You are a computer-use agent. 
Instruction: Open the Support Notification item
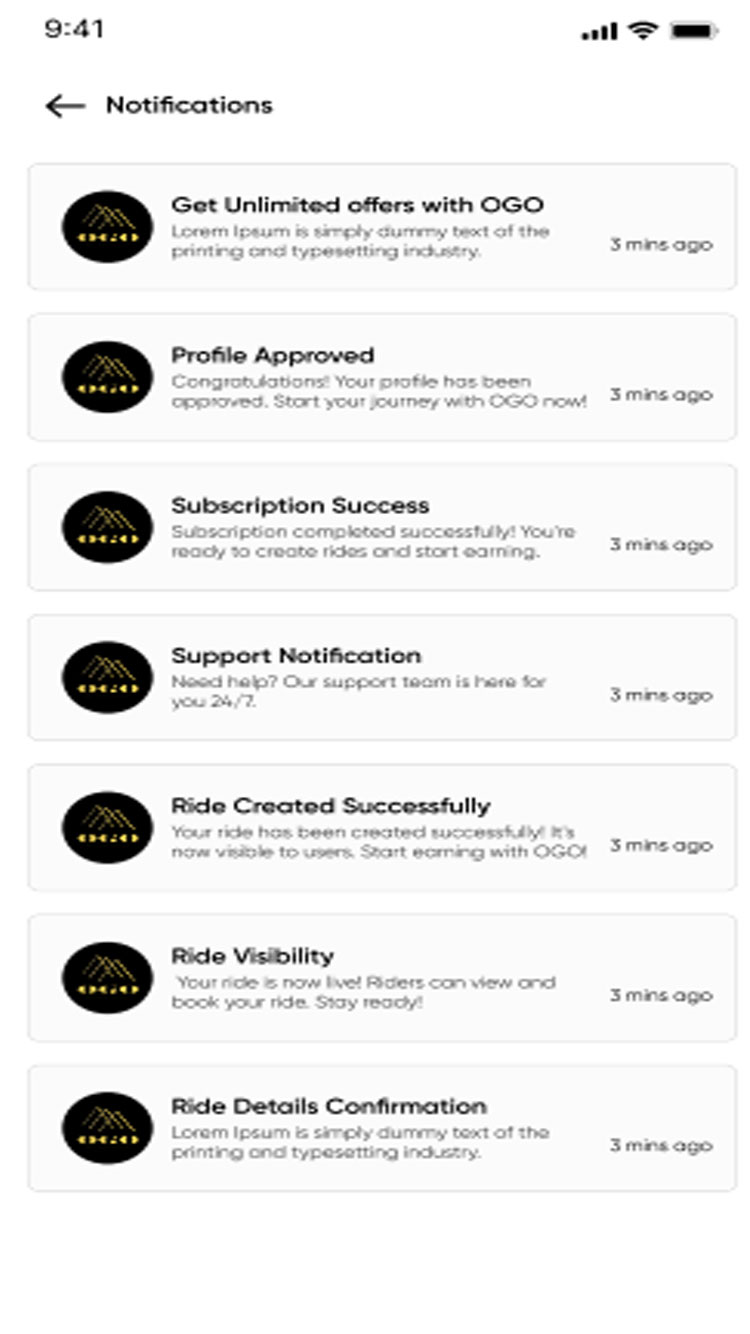pos(382,677)
